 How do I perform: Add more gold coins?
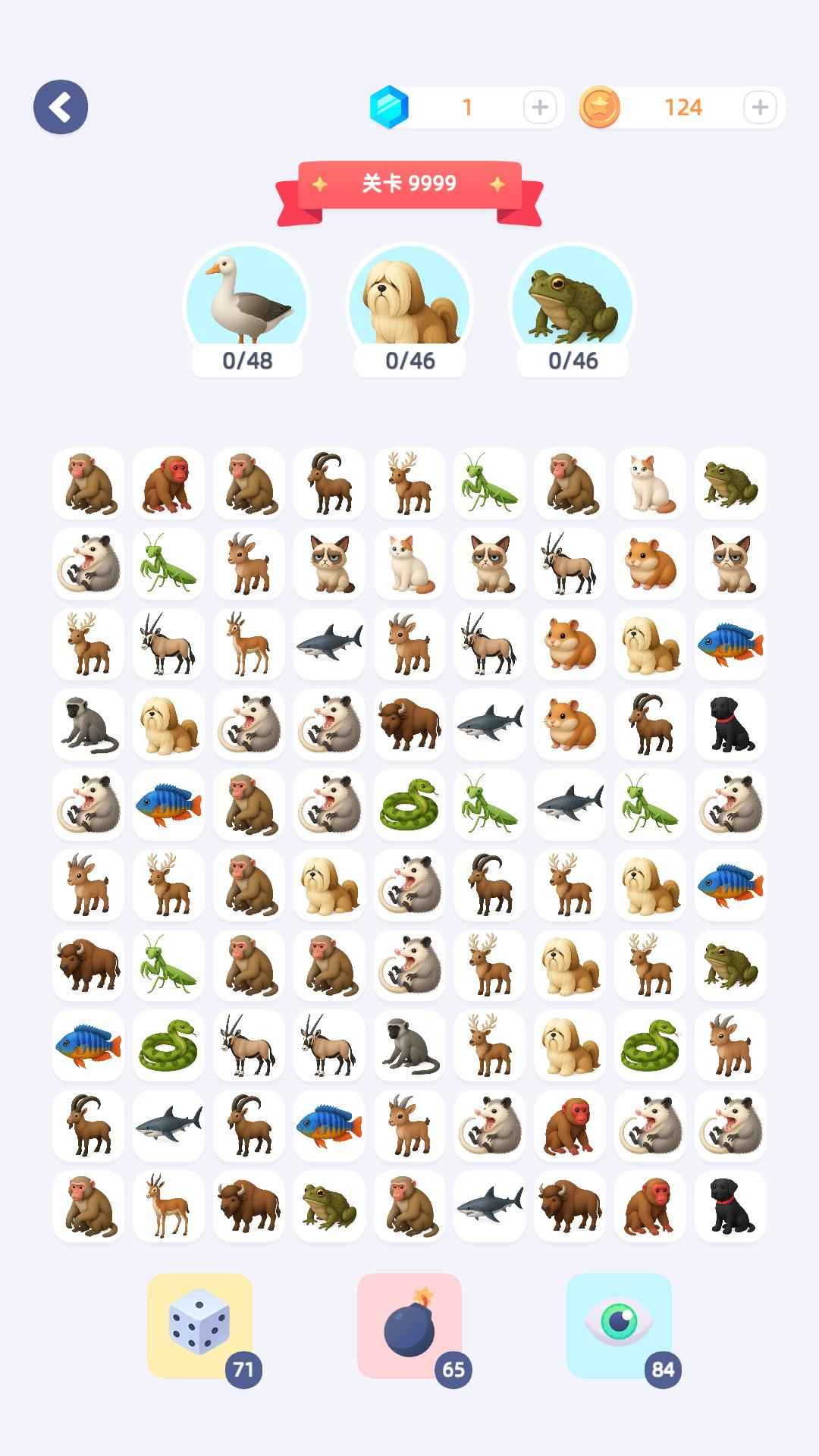click(760, 107)
